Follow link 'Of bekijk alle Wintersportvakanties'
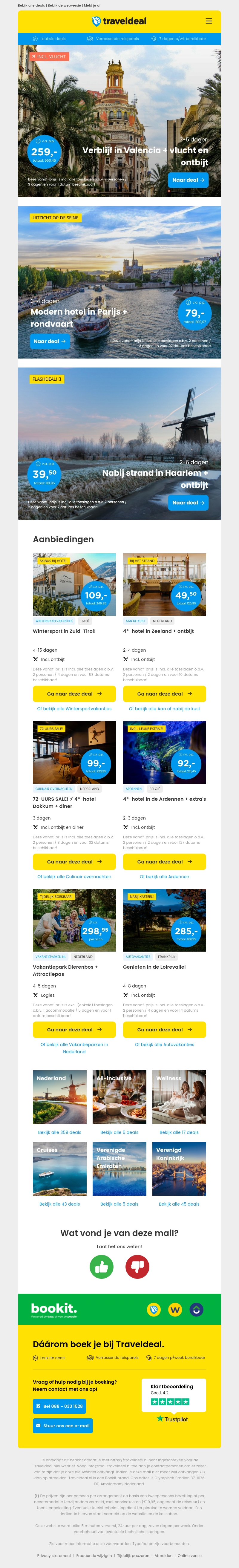This screenshot has height=1568, width=239. (74, 708)
